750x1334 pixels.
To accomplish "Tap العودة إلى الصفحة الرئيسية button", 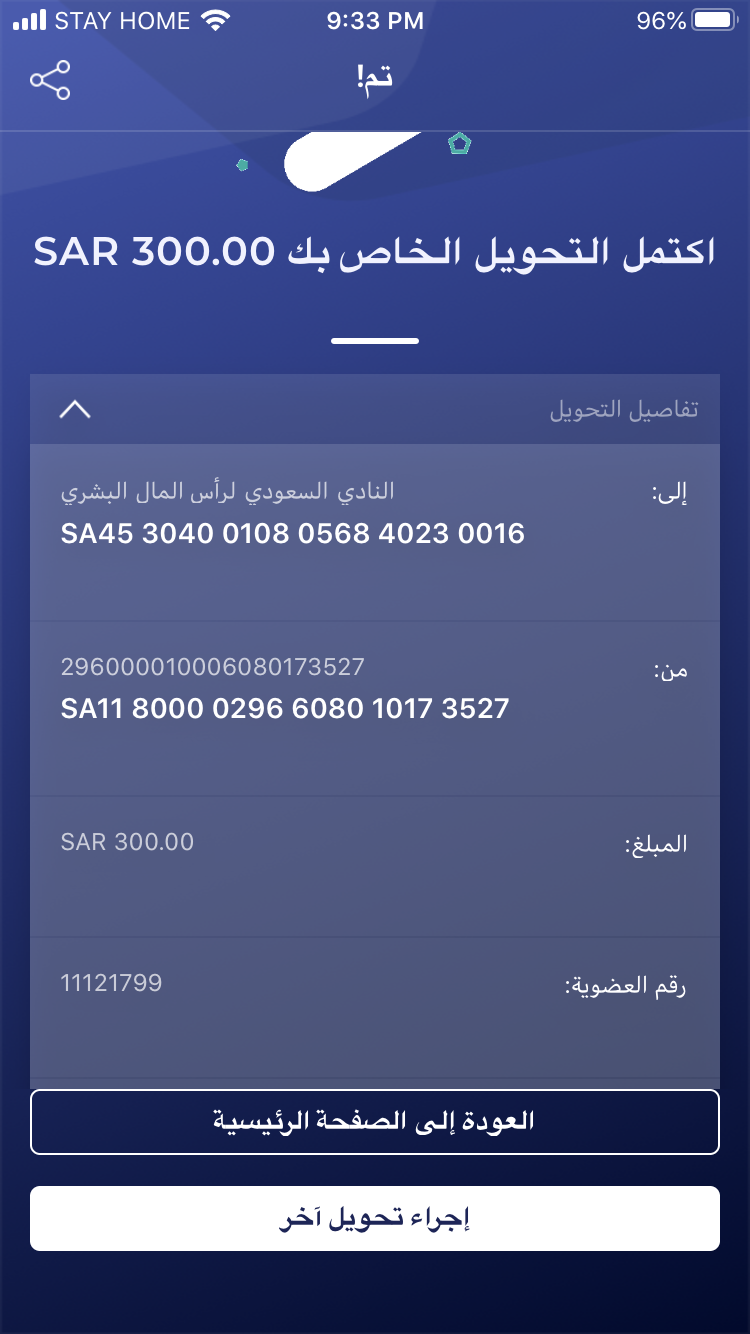I will [x=375, y=1122].
